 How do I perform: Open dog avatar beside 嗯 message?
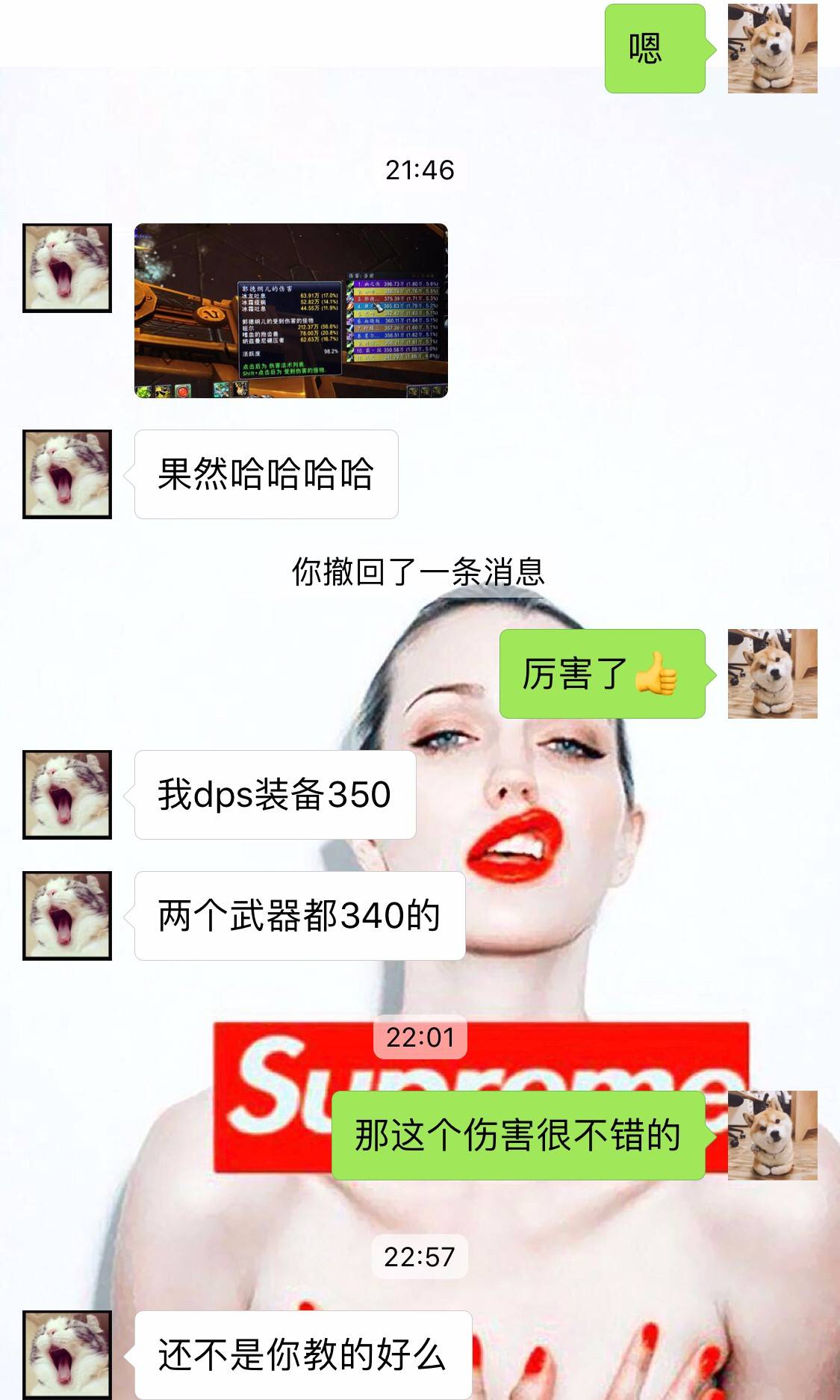(772, 49)
